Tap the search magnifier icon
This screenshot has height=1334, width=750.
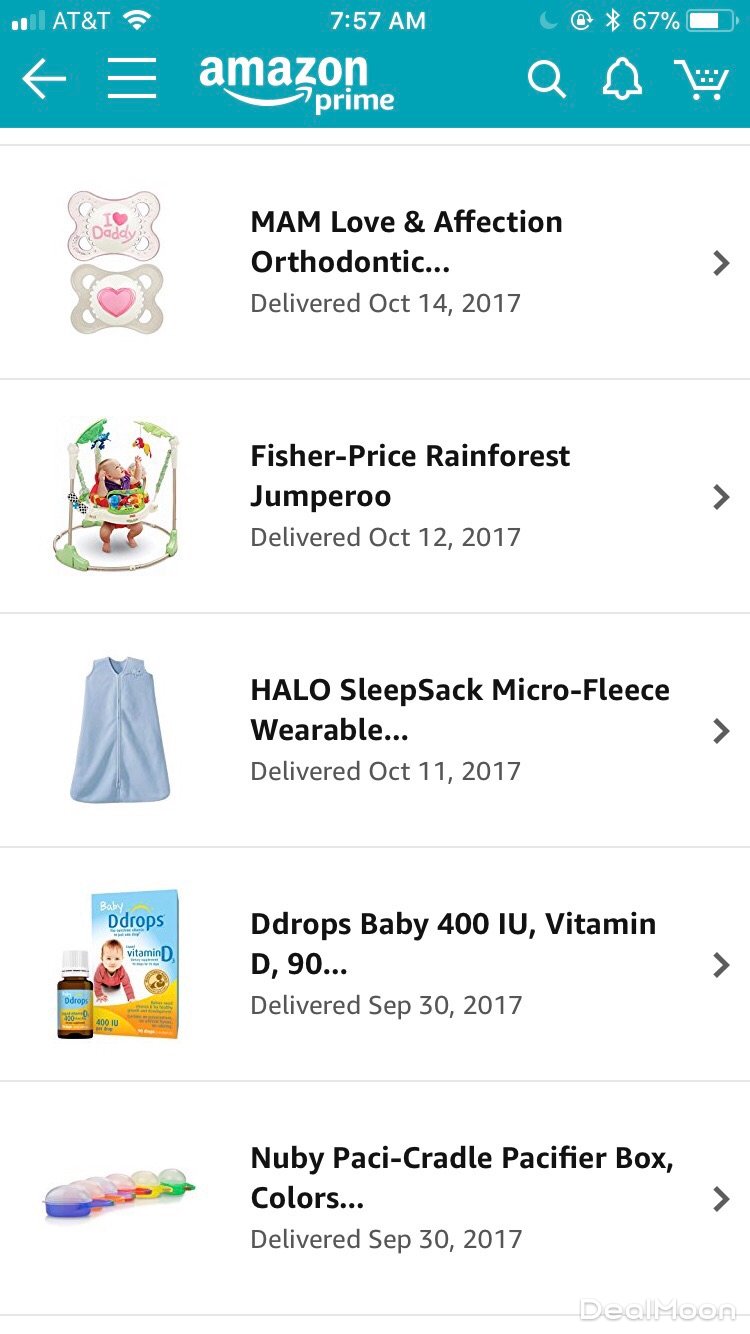click(x=546, y=79)
